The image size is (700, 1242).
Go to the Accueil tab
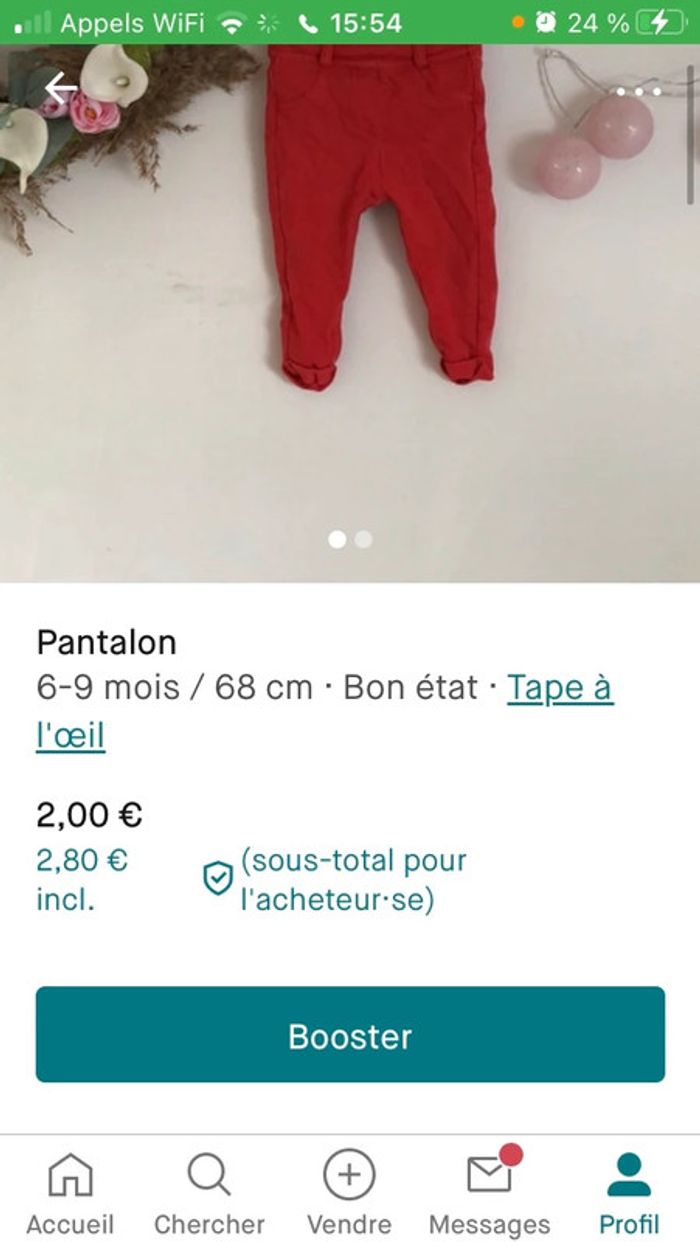[x=70, y=1194]
